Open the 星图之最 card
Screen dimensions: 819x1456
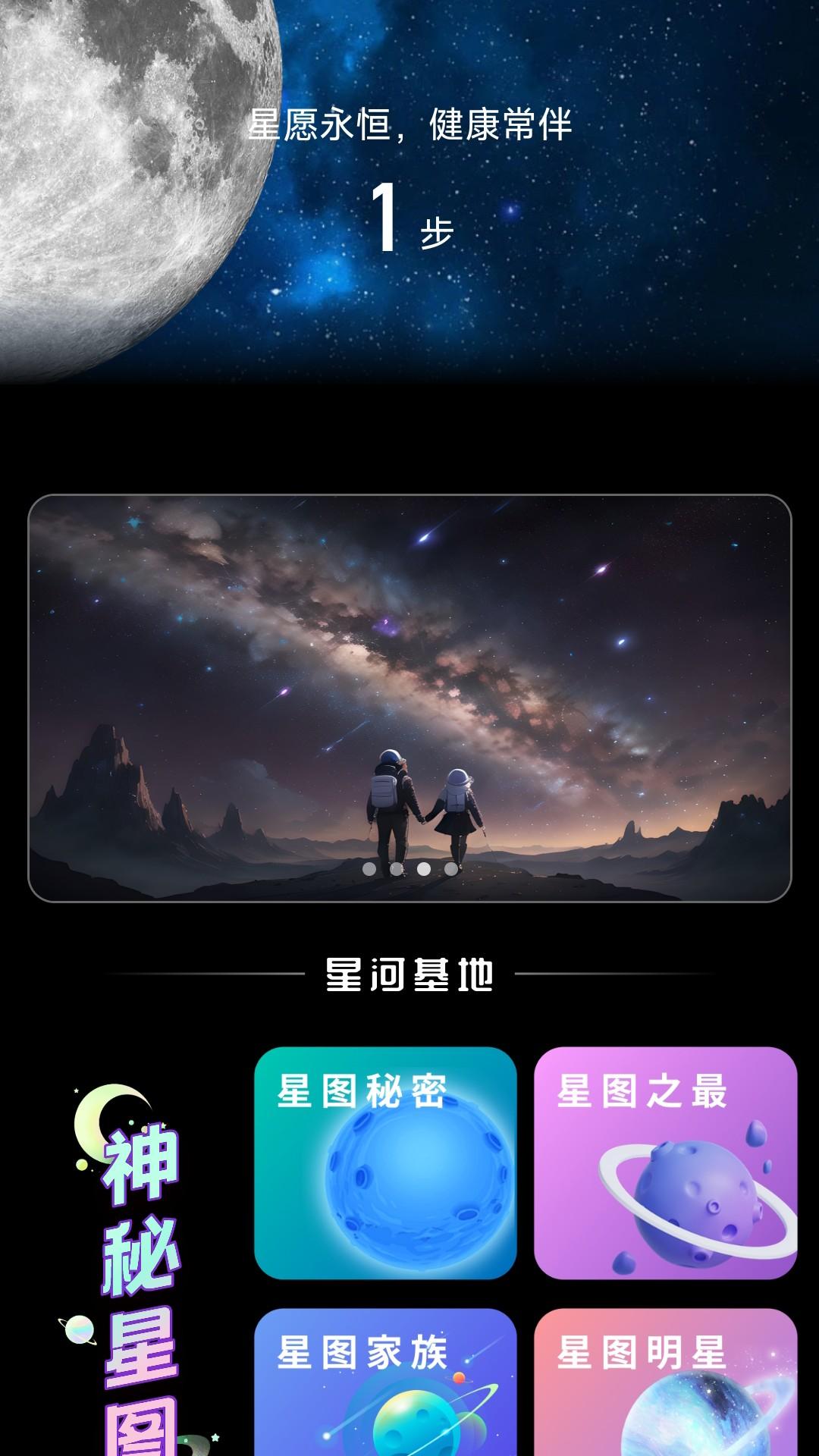665,1163
